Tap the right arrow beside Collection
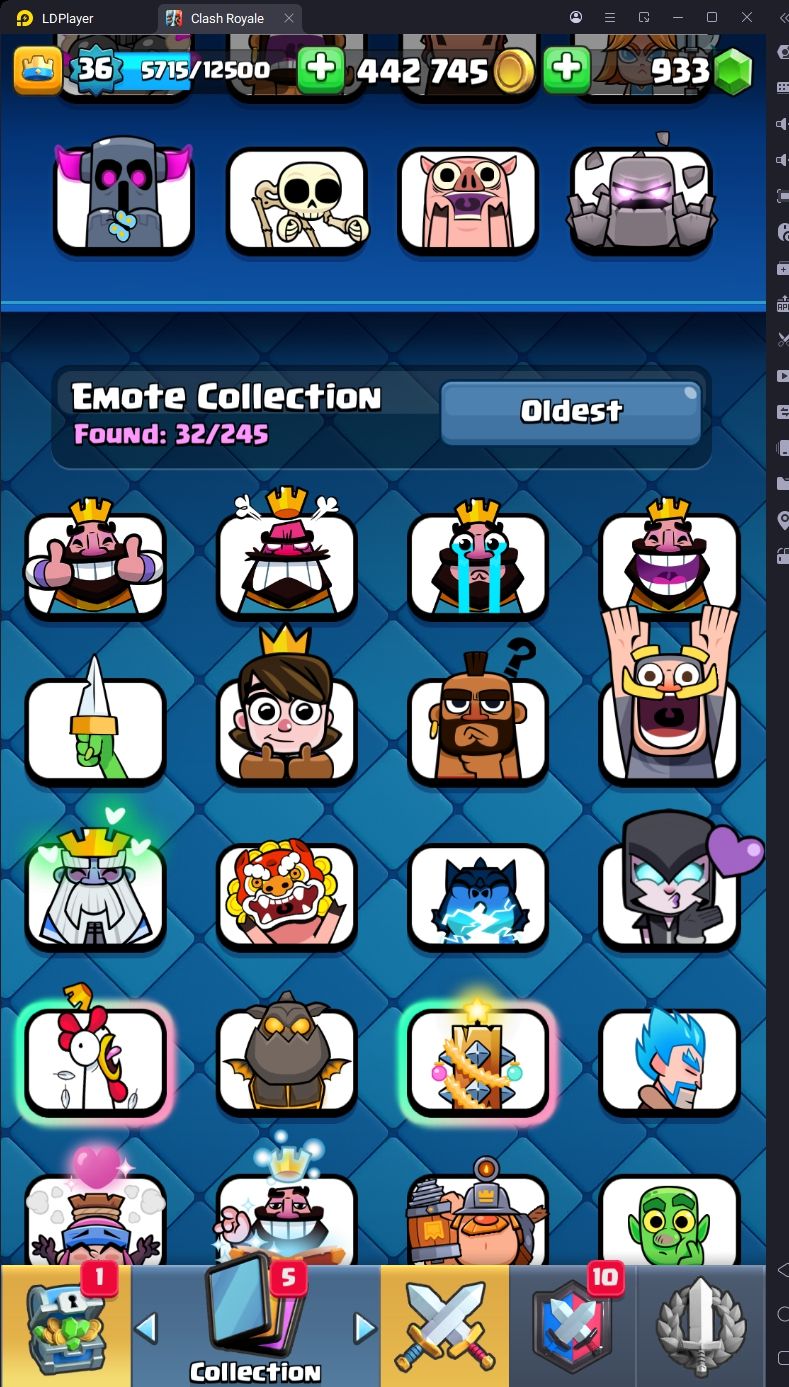The width and height of the screenshot is (789, 1387). coord(365,1328)
